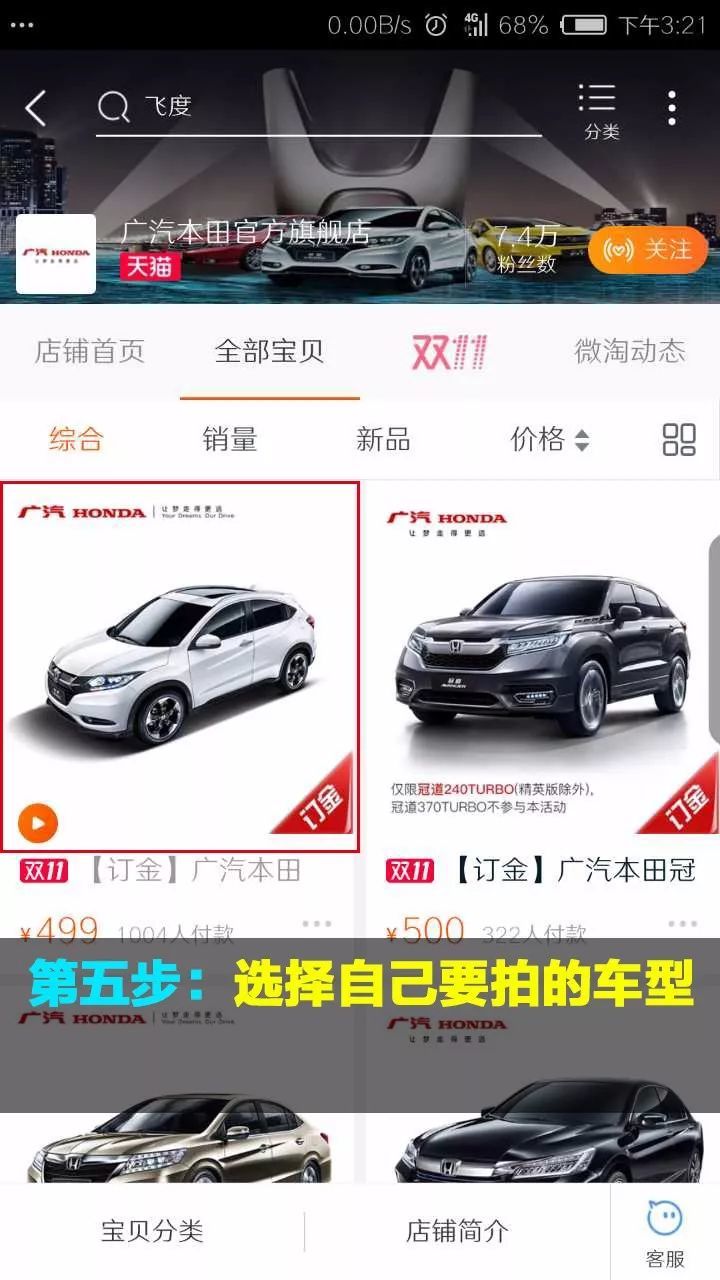Open the search field showing 飞度
The image size is (720, 1280).
click(x=319, y=106)
